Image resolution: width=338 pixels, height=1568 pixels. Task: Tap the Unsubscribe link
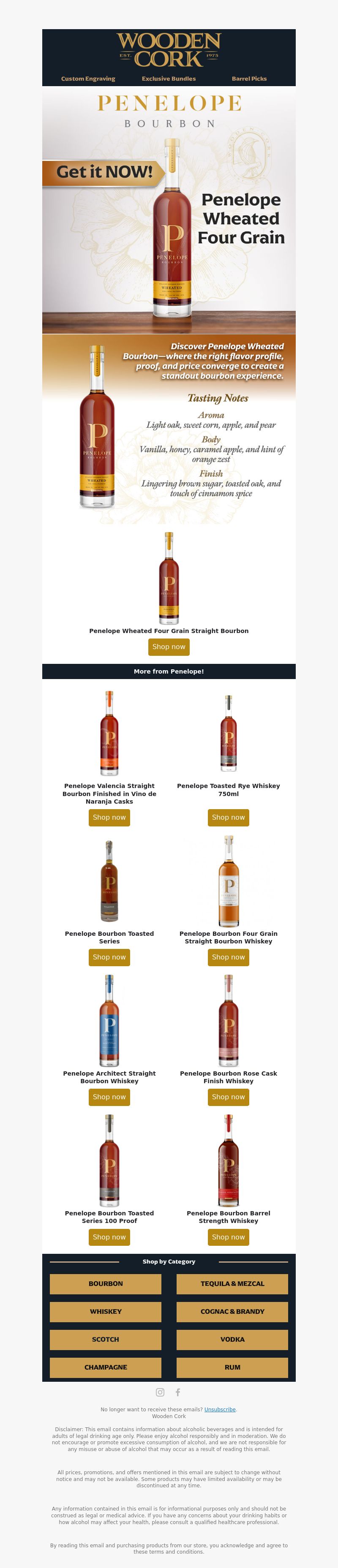[220, 1409]
